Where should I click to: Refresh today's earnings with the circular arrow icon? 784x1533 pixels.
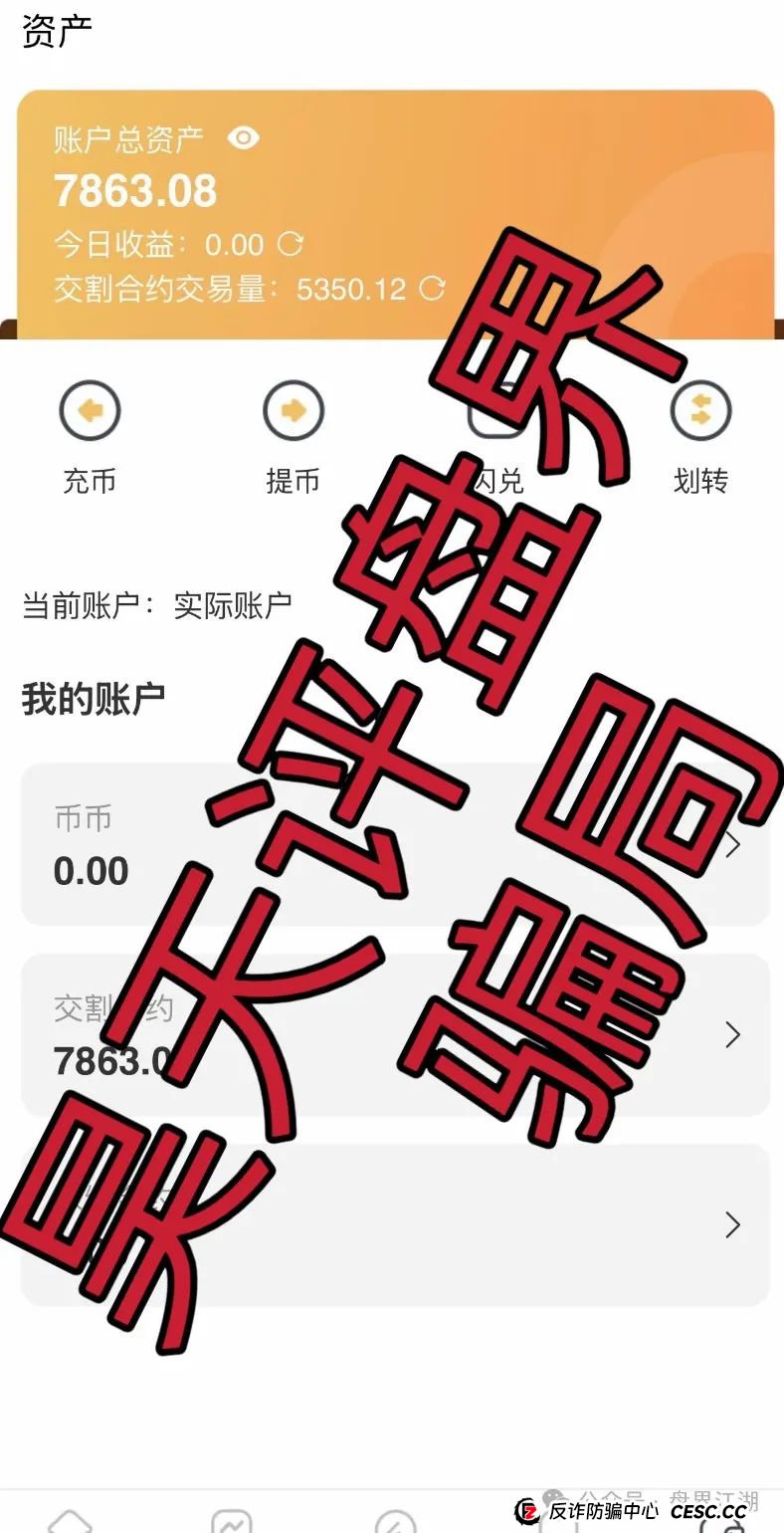pos(290,245)
